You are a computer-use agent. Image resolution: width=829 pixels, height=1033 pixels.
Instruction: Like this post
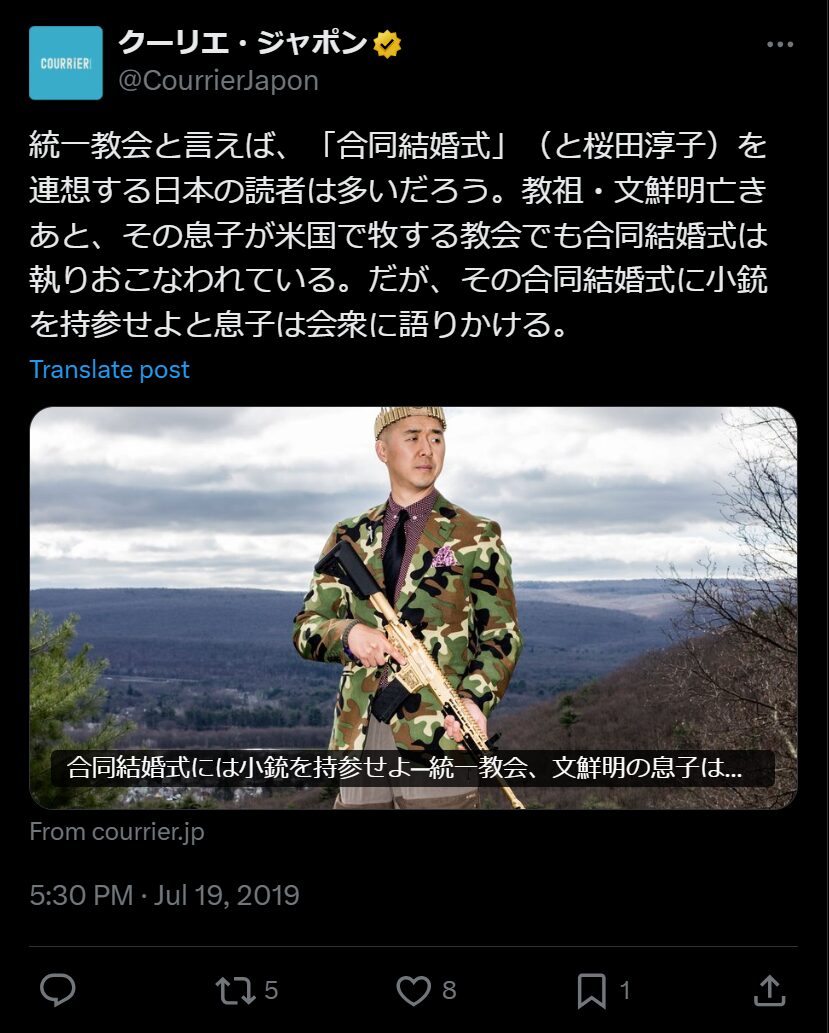coord(414,990)
